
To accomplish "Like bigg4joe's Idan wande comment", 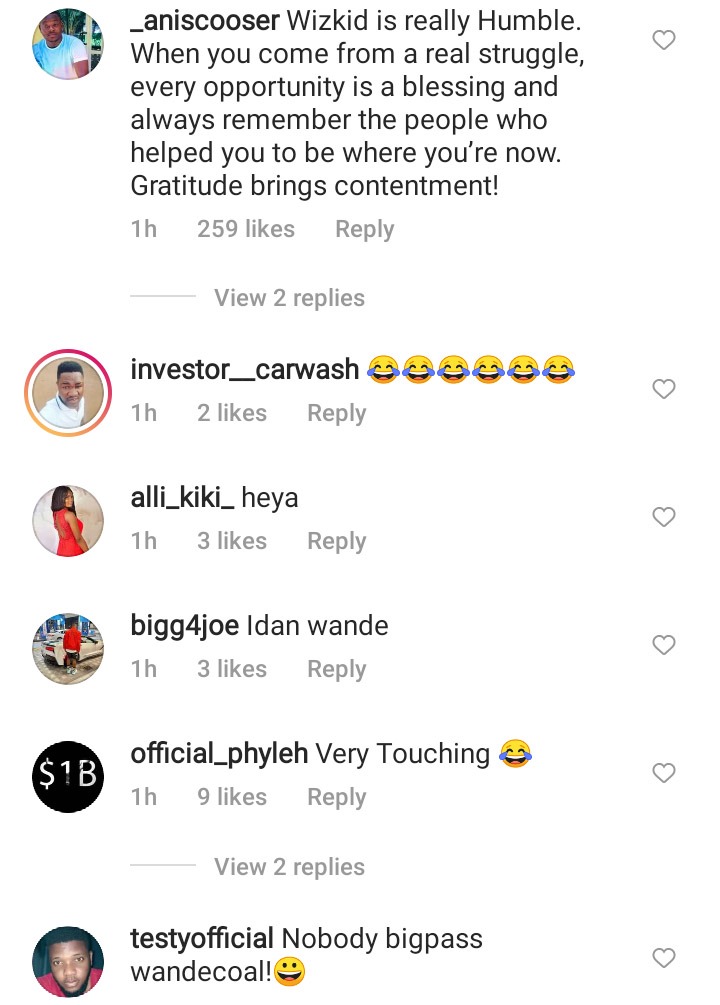I will point(664,645).
